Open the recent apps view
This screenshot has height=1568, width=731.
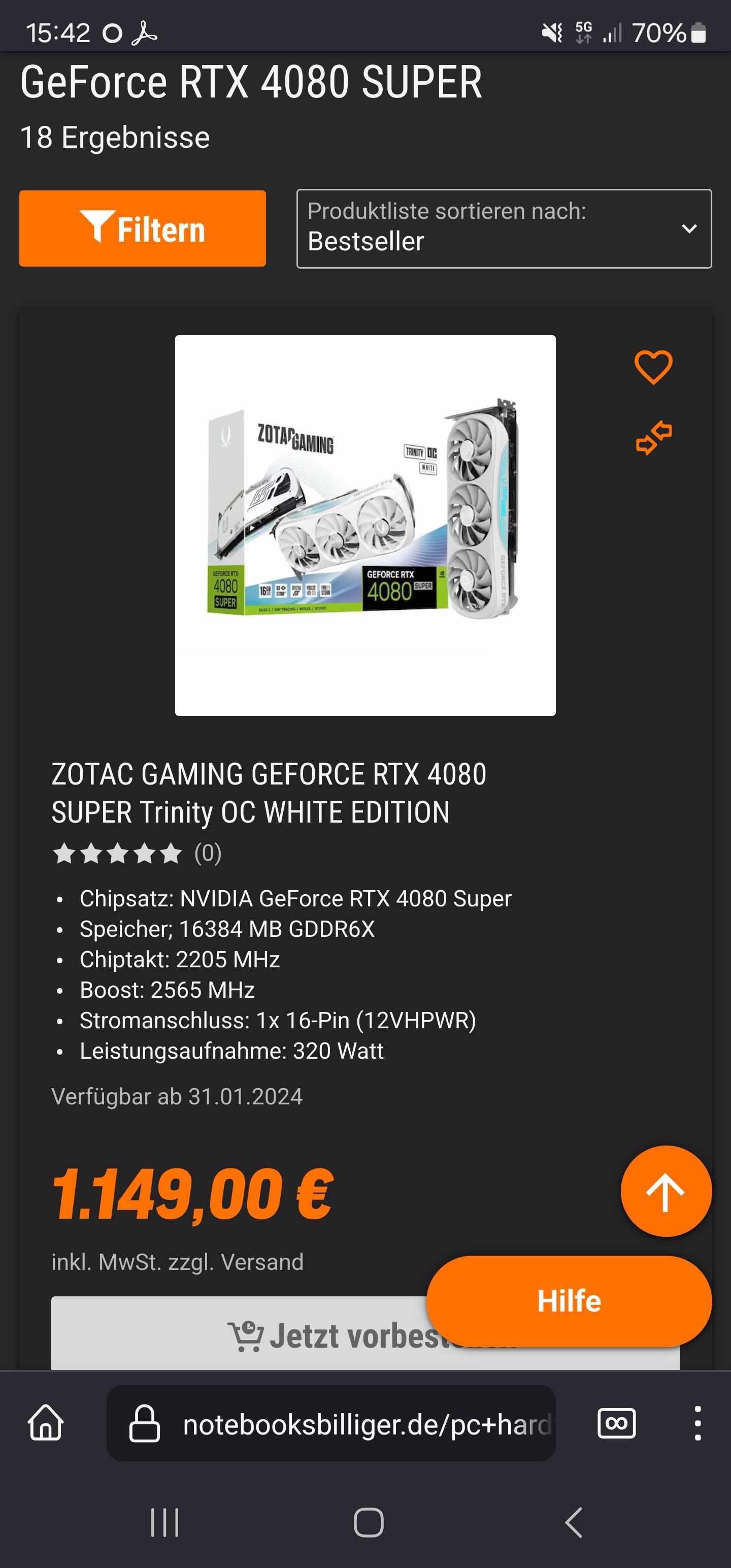pos(165,1523)
